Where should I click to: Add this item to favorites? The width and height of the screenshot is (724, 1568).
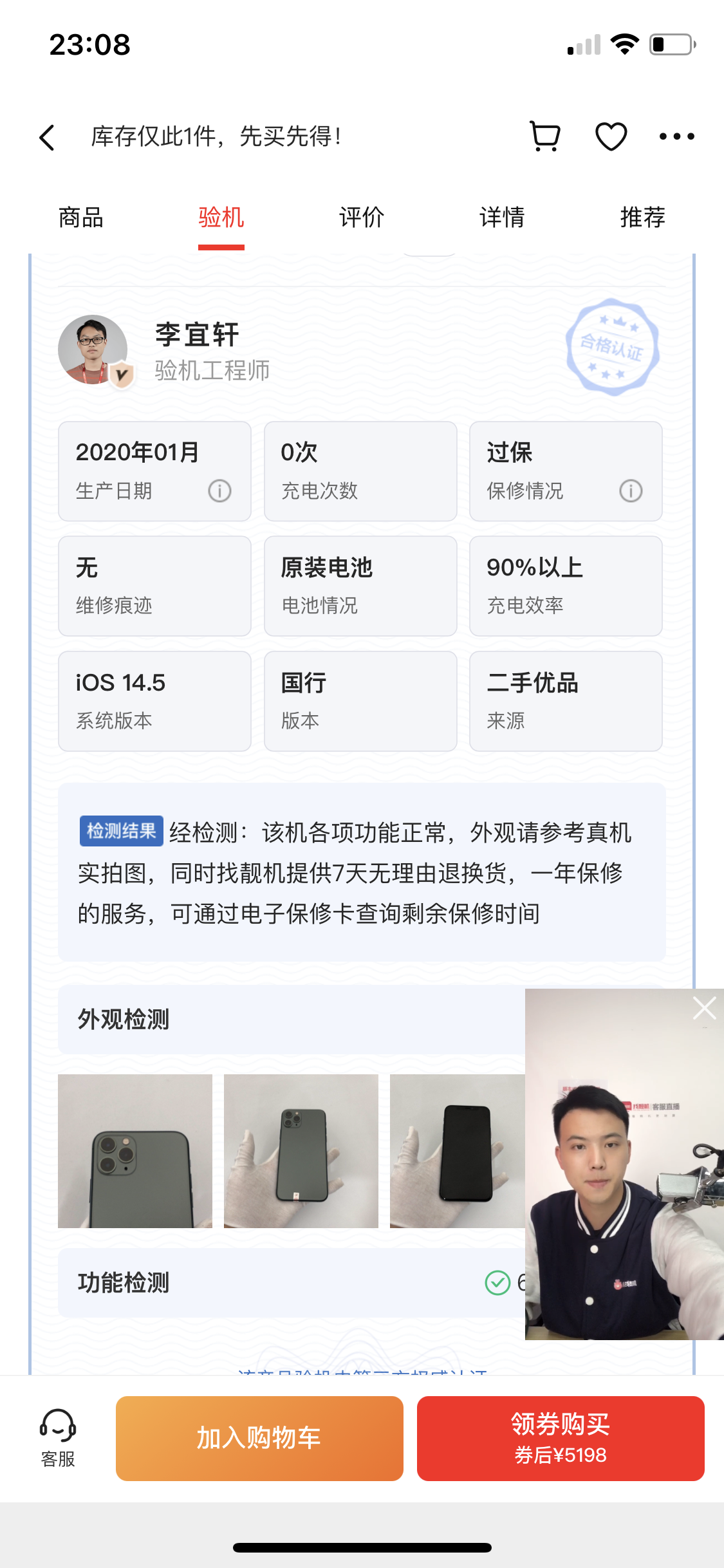611,136
